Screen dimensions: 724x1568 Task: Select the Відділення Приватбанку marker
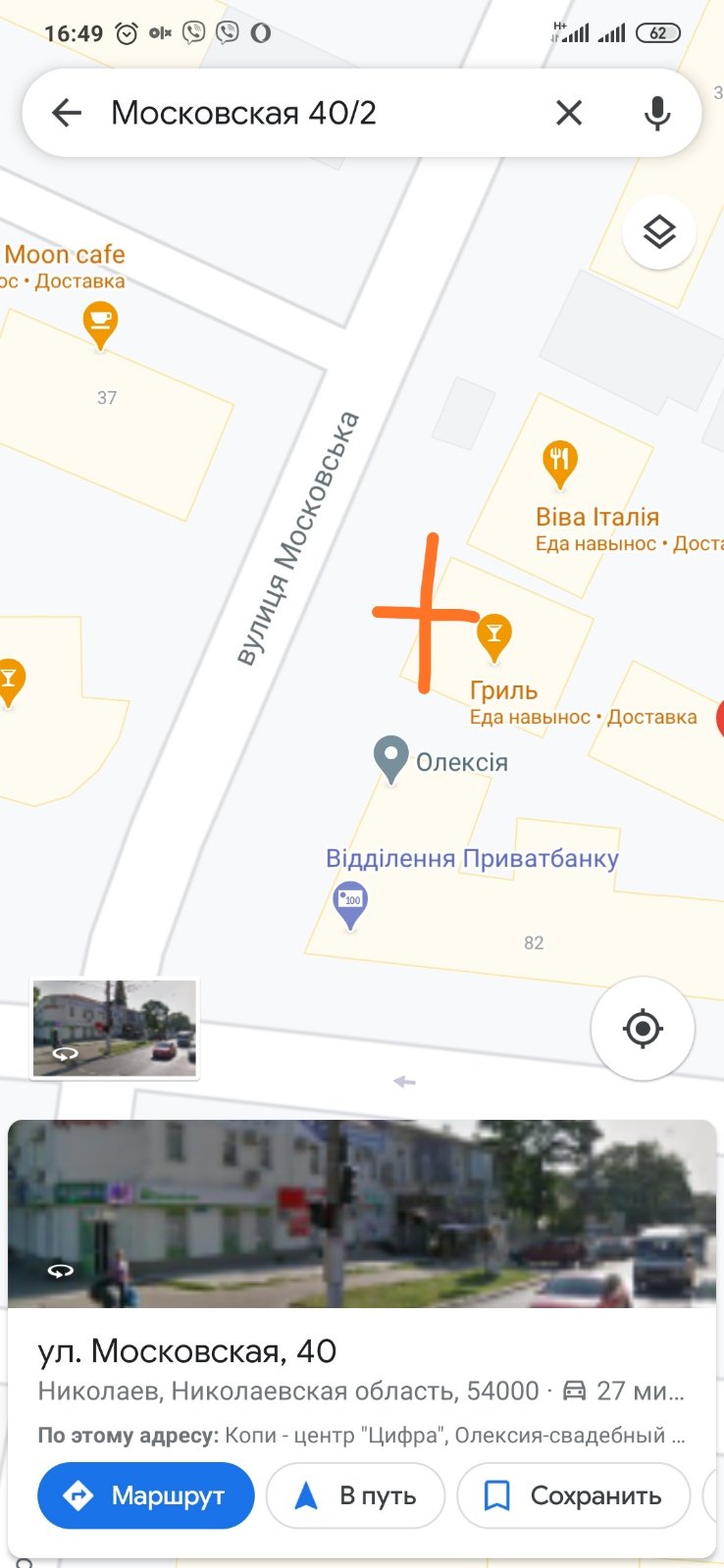coord(350,902)
